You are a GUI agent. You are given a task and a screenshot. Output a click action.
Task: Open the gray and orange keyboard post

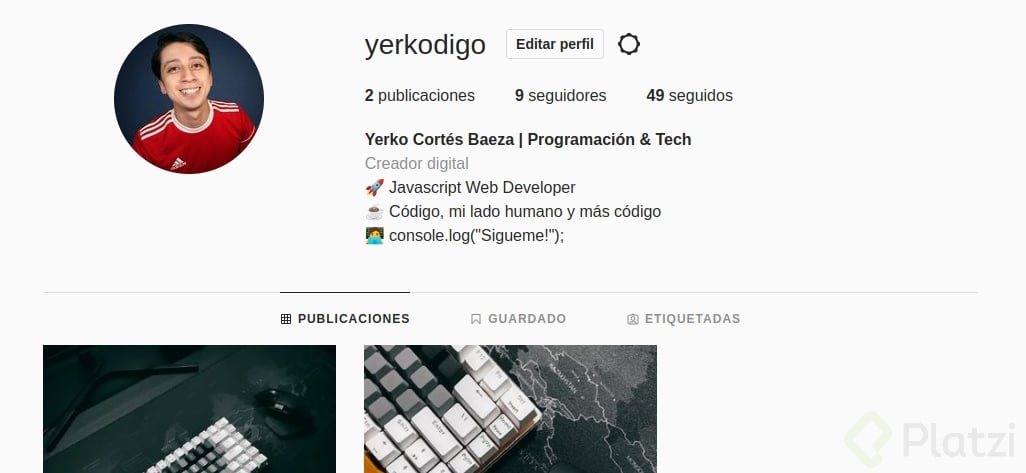point(510,409)
